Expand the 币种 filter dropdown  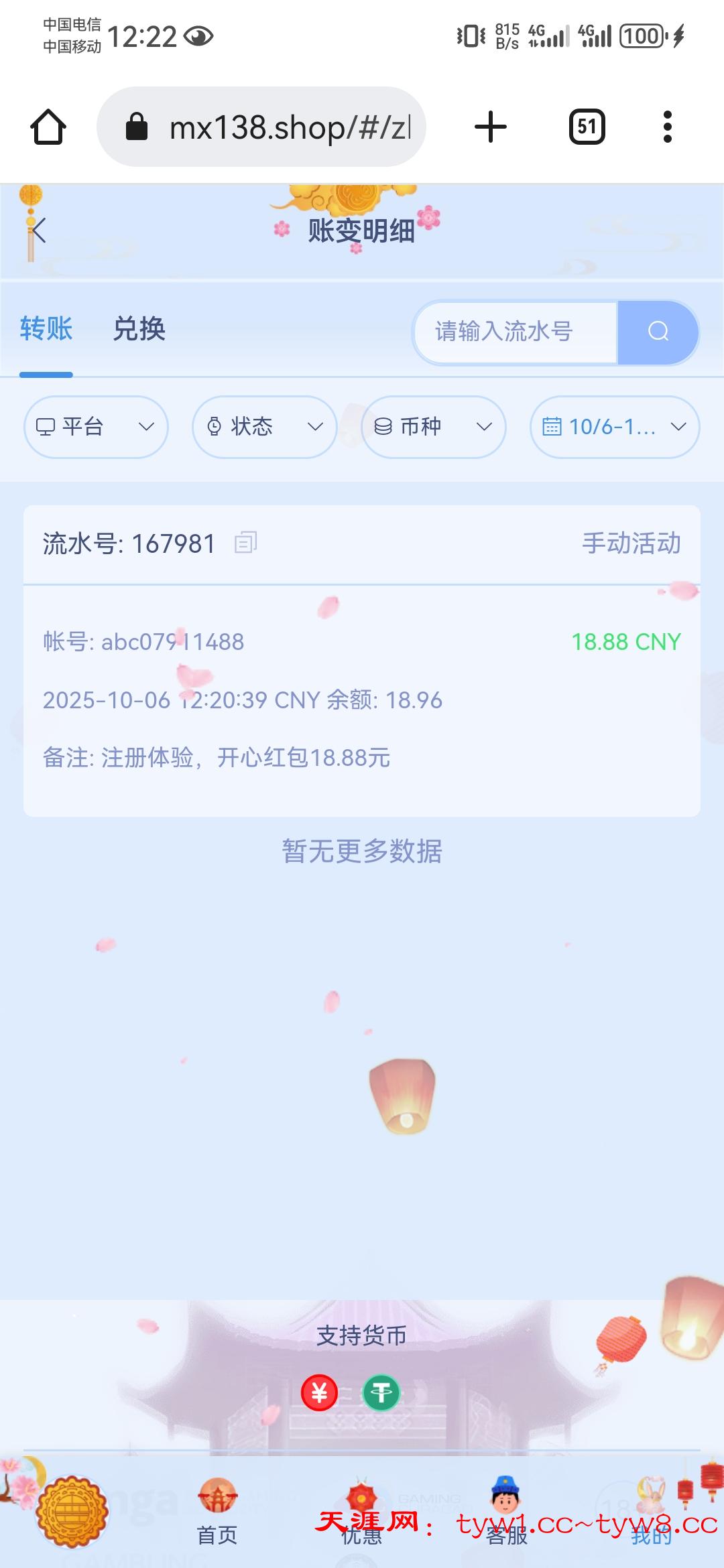coord(433,427)
